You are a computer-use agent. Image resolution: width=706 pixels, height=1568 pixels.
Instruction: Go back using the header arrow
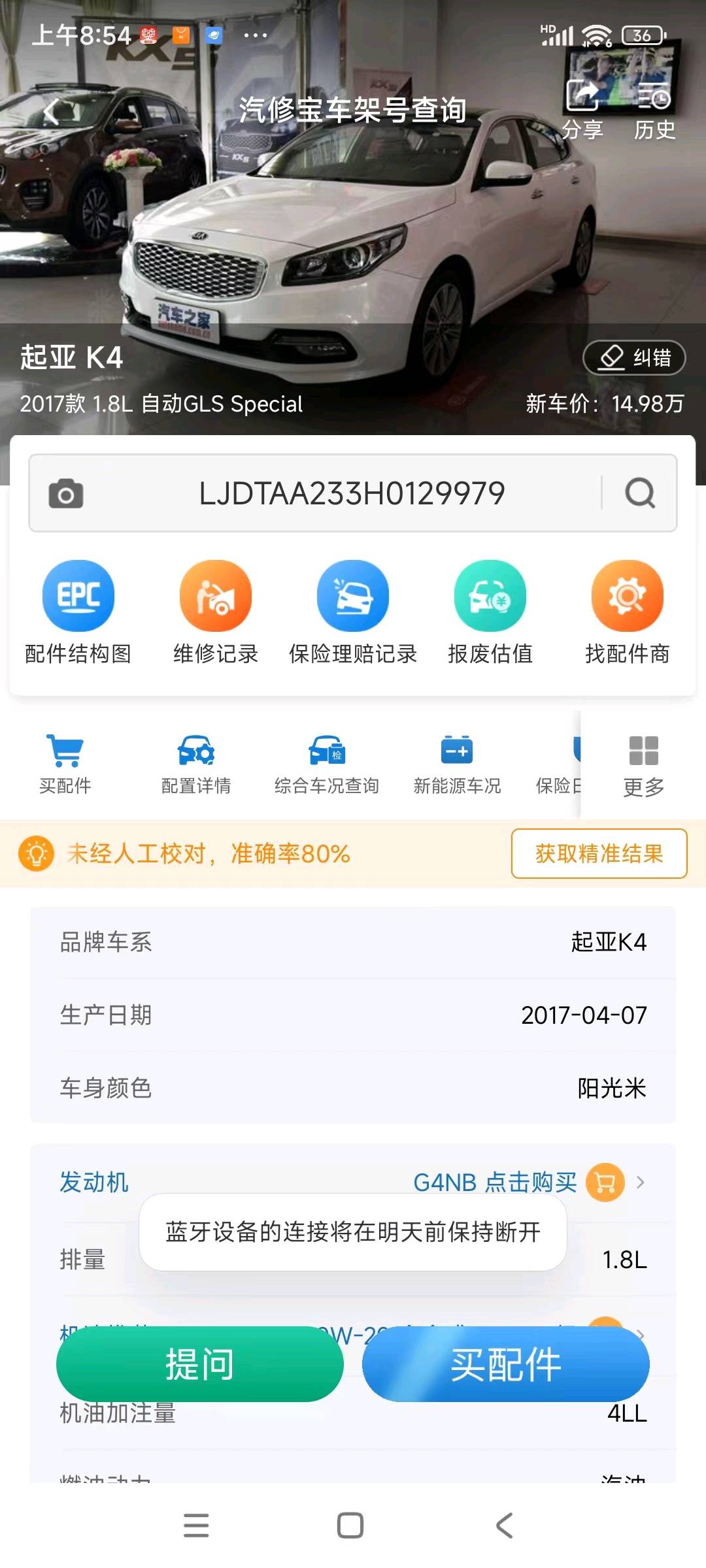click(x=51, y=111)
